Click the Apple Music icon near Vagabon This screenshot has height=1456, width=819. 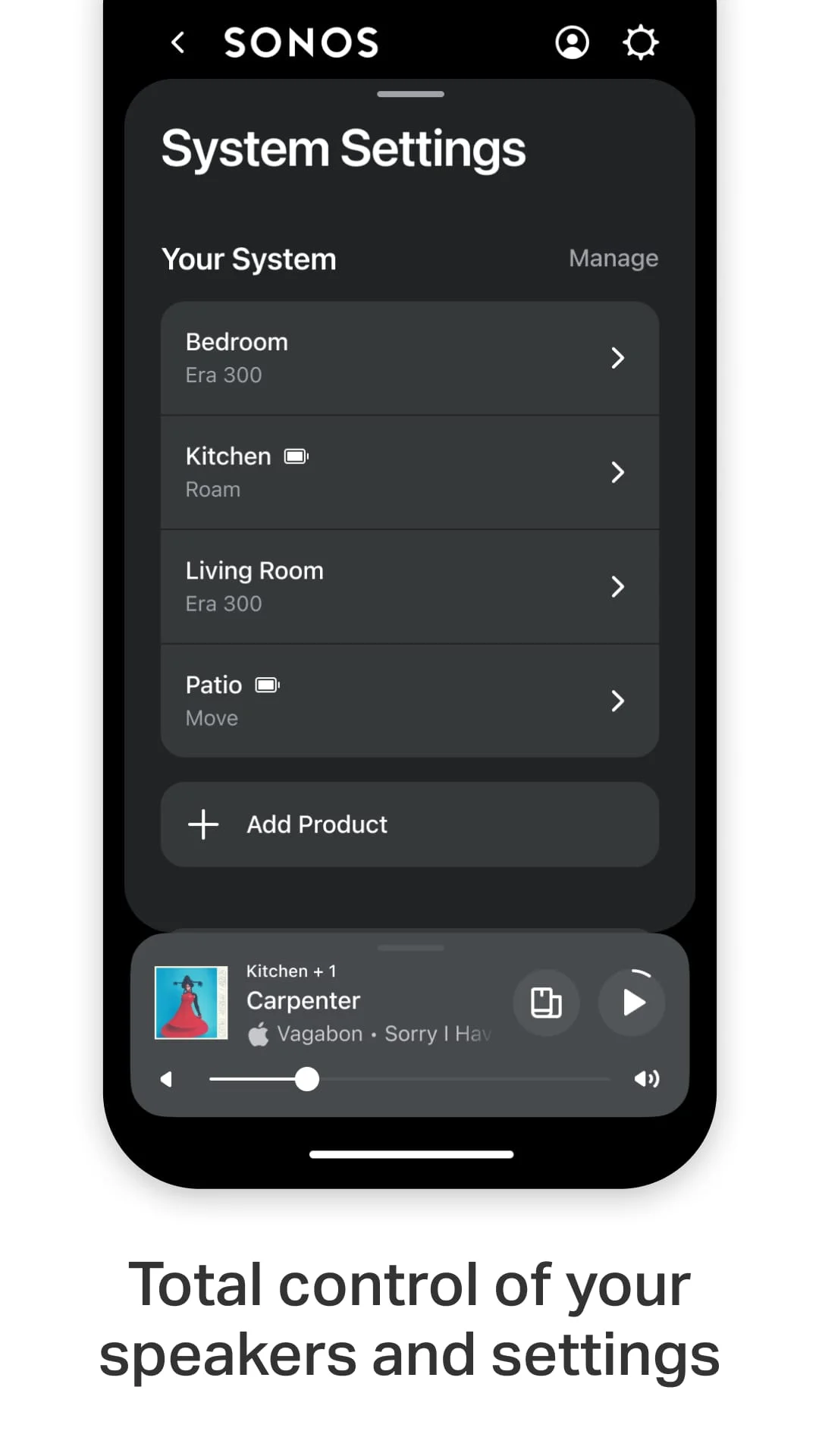point(259,1034)
